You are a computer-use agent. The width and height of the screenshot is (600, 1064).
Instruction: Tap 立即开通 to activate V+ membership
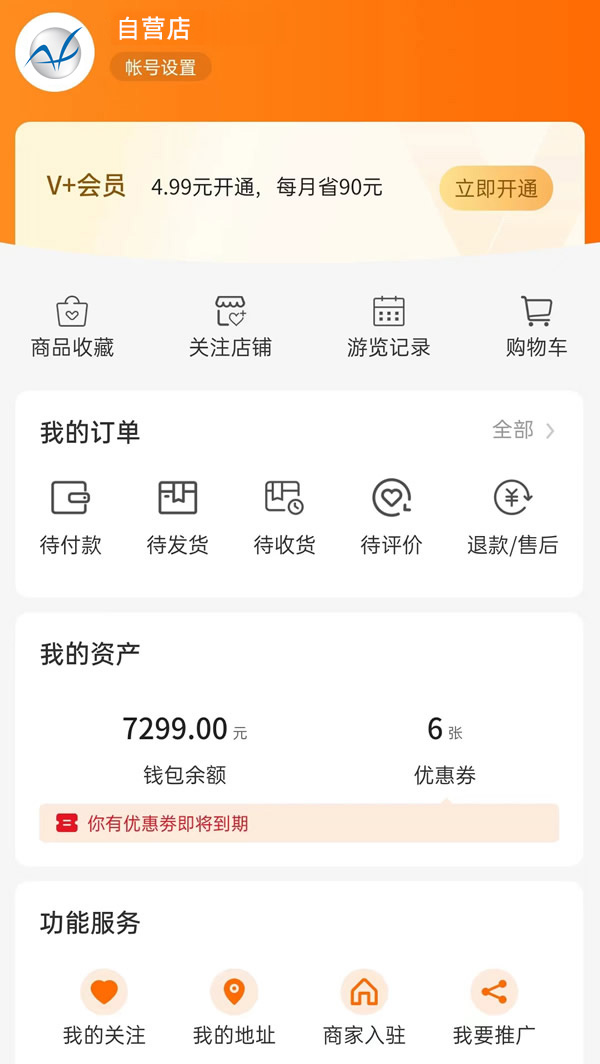click(496, 188)
